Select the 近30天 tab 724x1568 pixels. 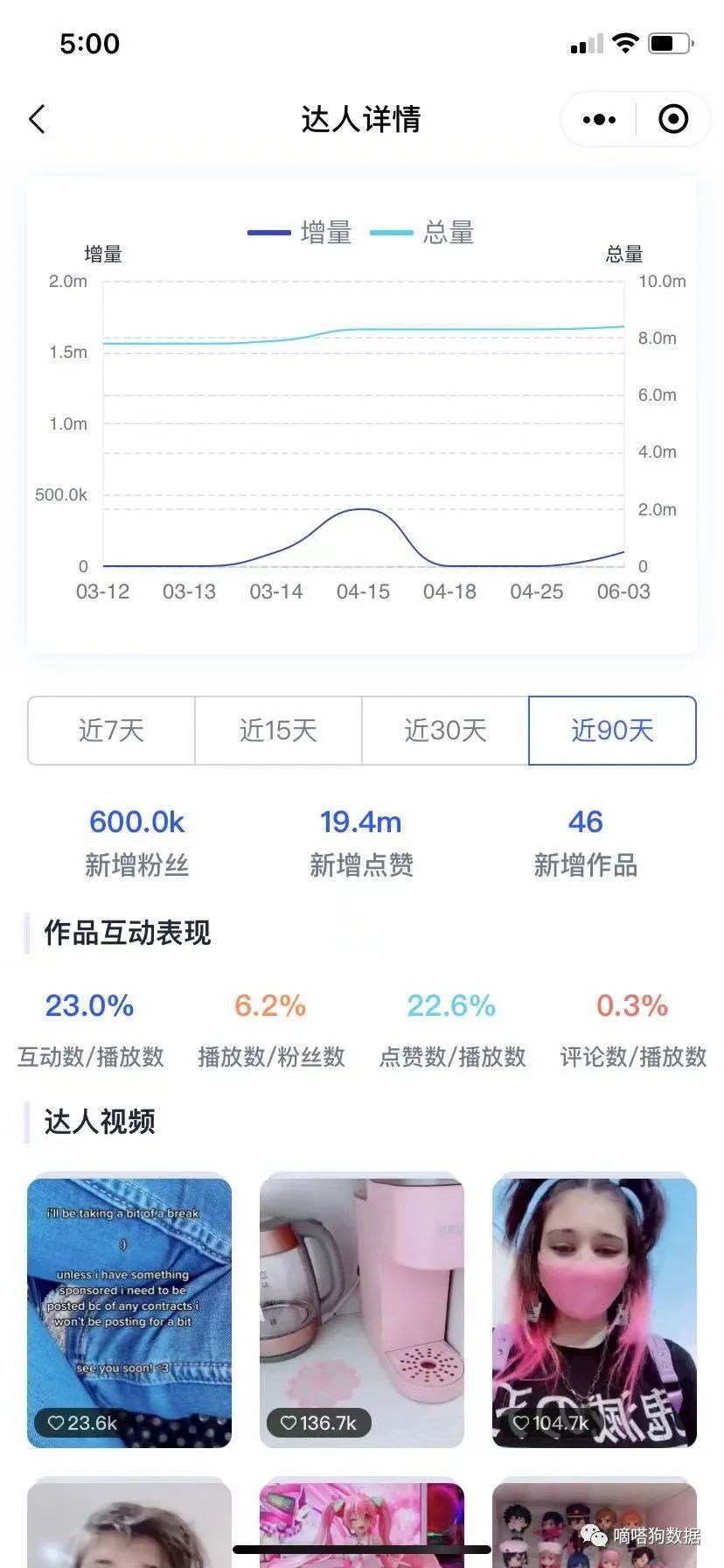(x=445, y=731)
